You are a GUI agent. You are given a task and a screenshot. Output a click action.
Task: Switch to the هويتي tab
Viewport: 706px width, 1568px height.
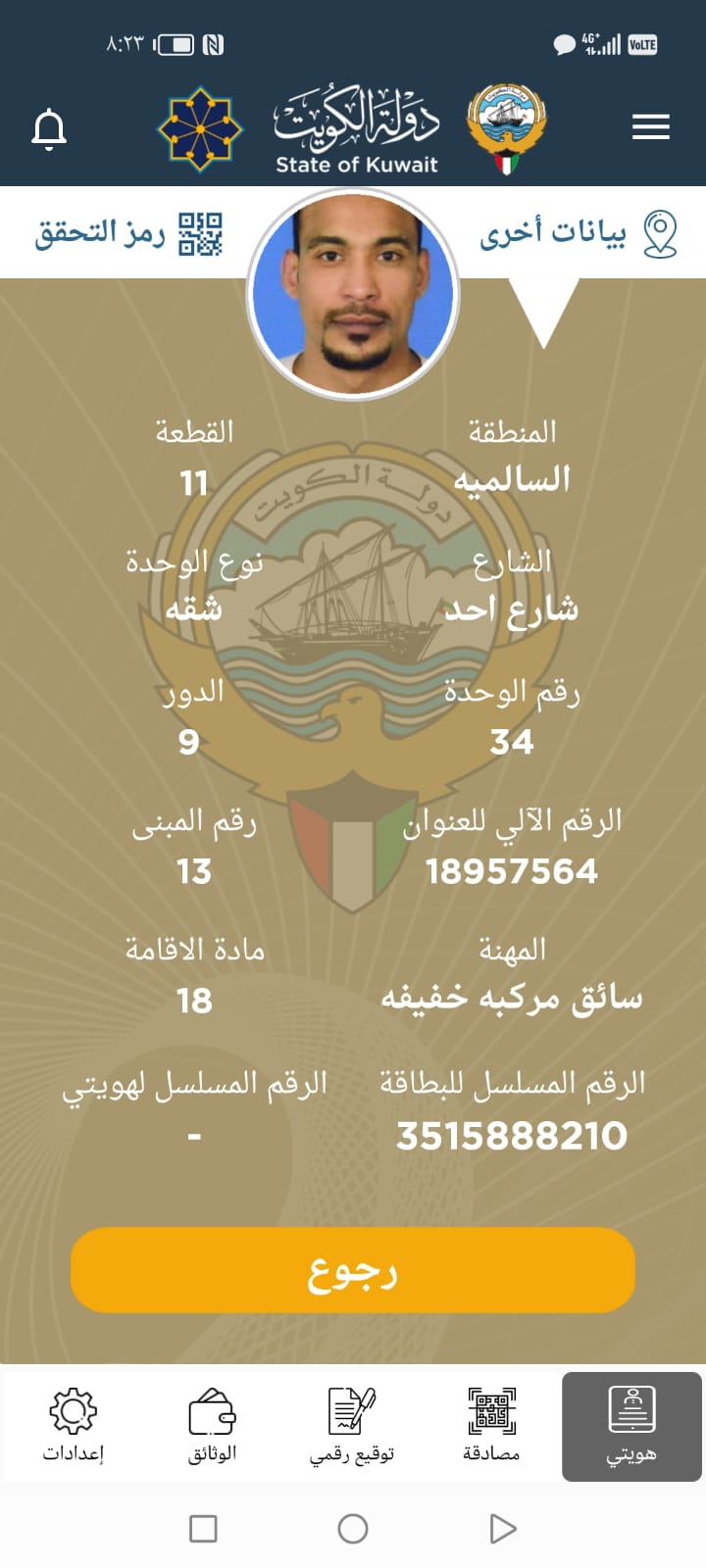(631, 1426)
